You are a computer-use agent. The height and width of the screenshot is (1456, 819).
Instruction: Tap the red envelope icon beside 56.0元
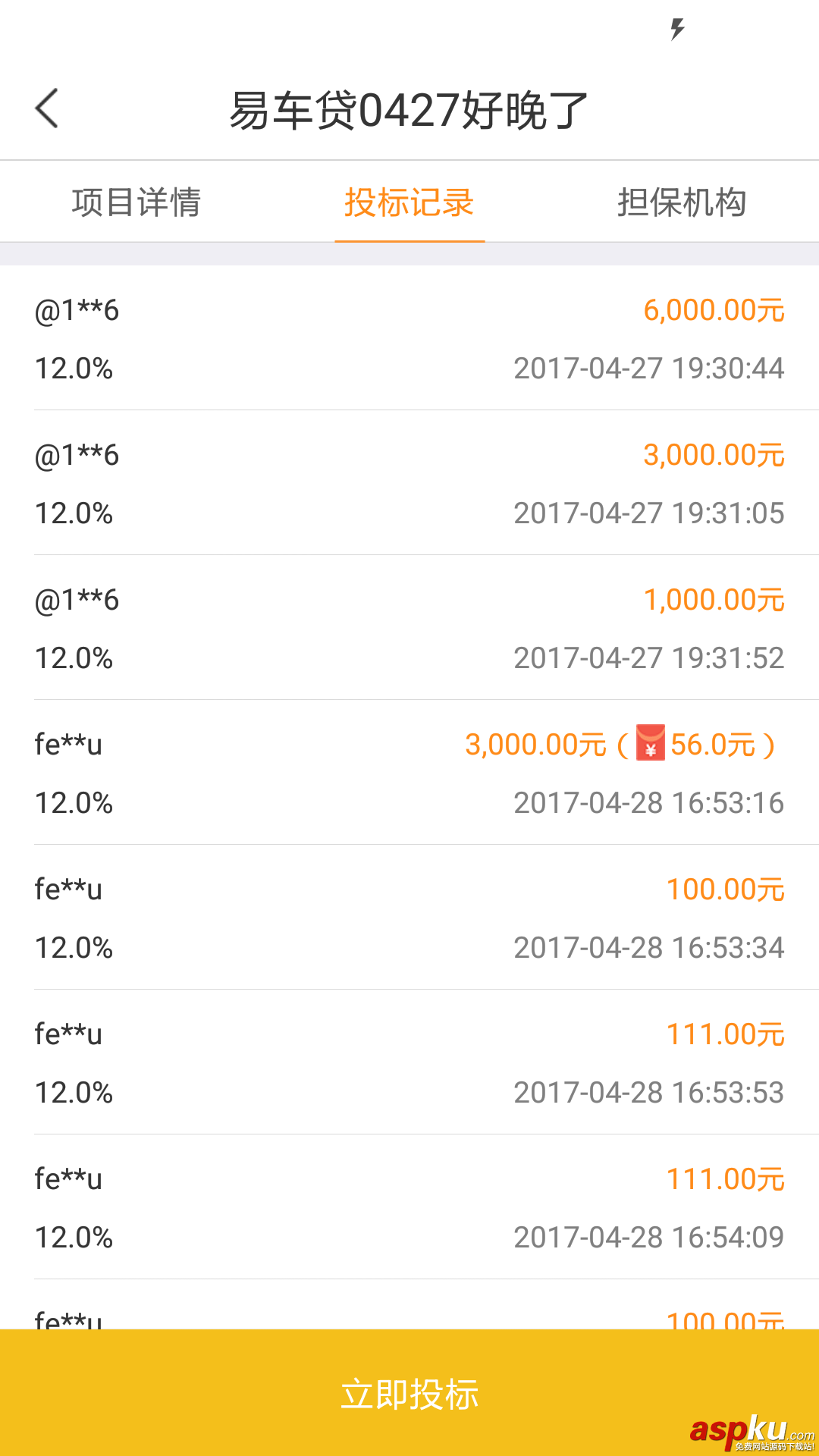[x=648, y=744]
